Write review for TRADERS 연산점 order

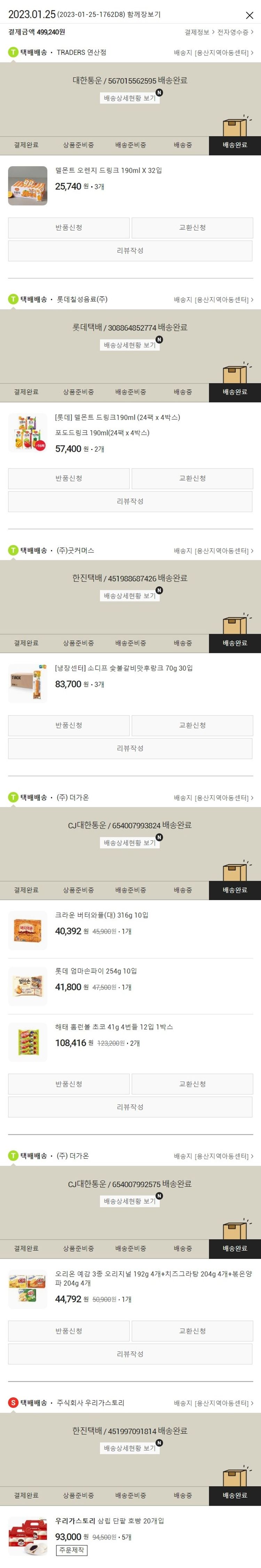[130, 251]
